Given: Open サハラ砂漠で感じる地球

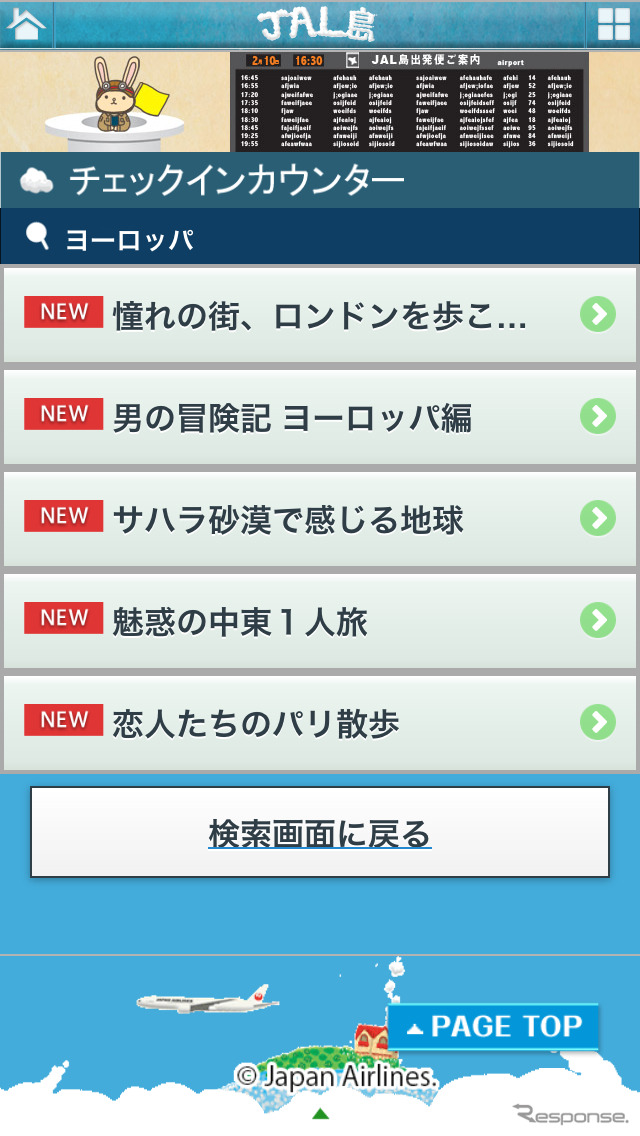Looking at the screenshot, I should 320,519.
